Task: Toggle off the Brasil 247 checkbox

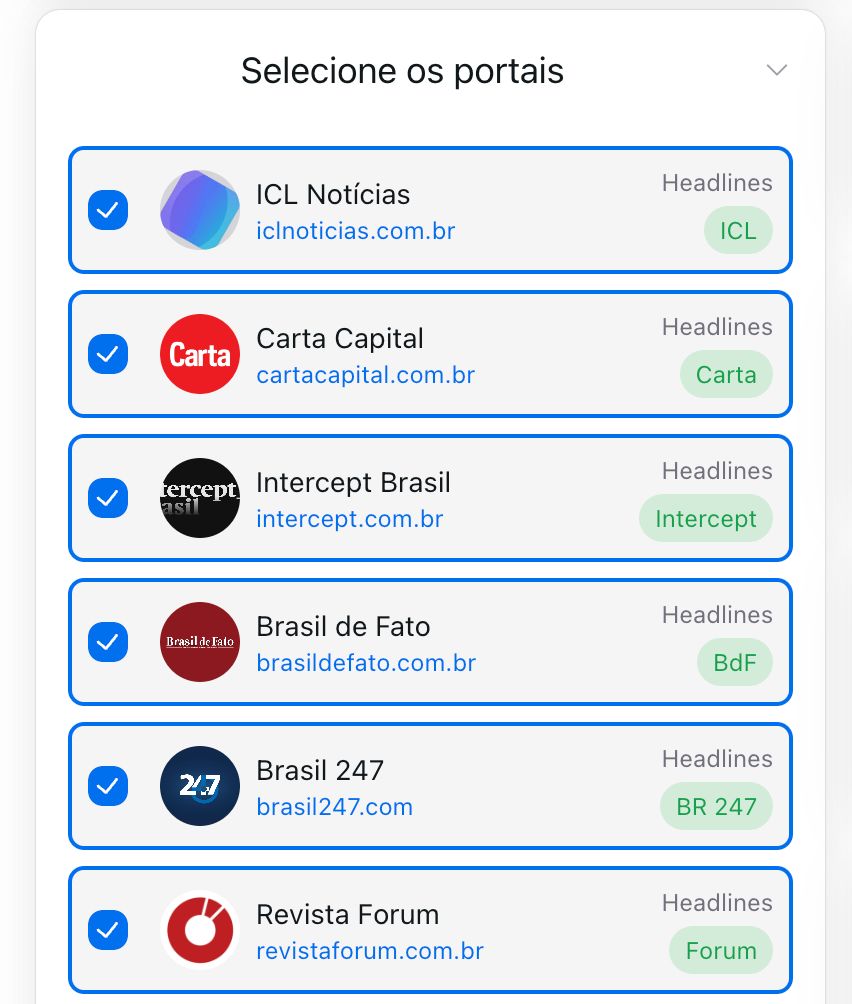Action: (x=108, y=786)
